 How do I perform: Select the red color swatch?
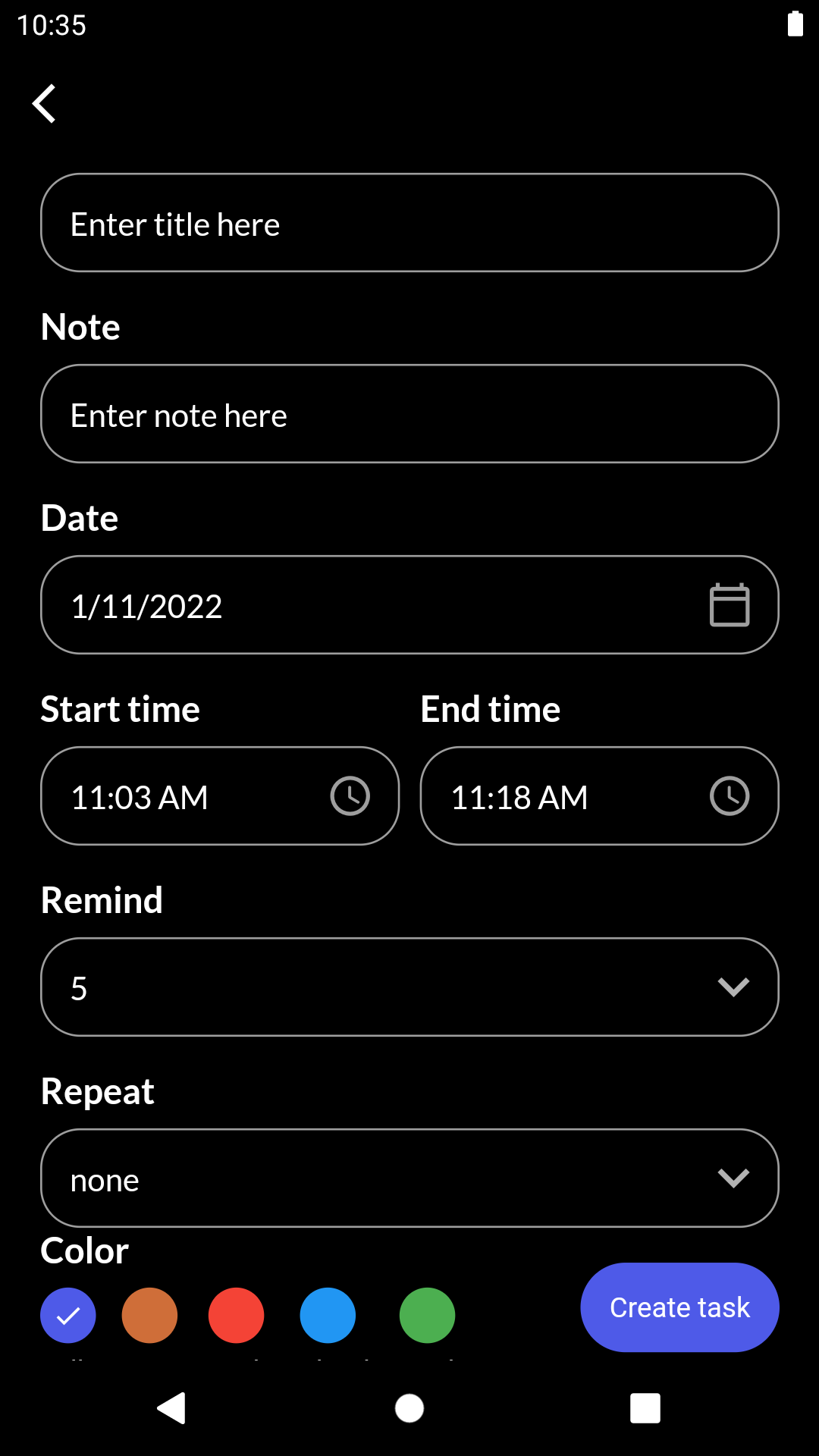click(x=237, y=1316)
